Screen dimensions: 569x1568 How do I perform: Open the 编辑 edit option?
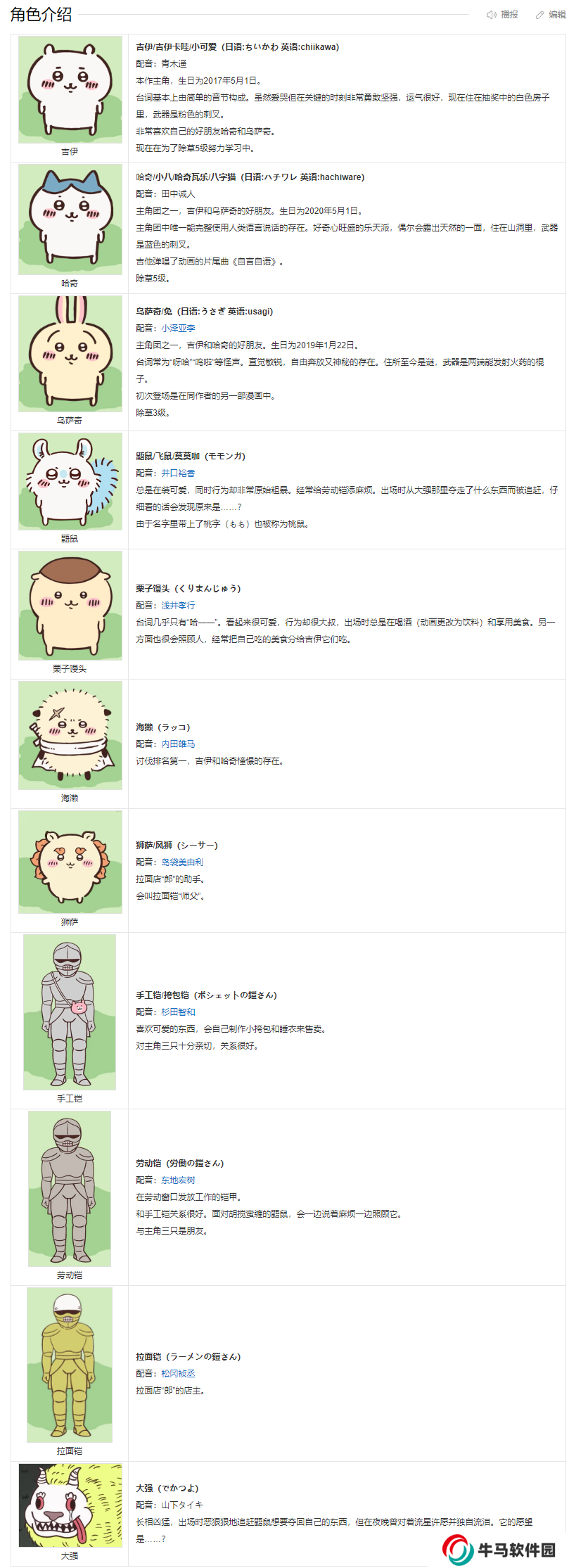(x=551, y=15)
